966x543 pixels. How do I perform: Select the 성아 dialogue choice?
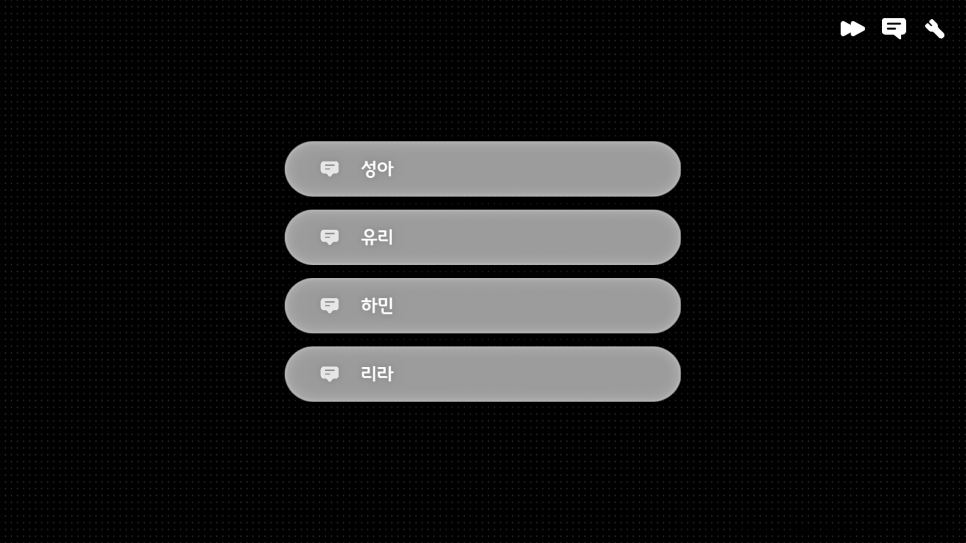482,169
